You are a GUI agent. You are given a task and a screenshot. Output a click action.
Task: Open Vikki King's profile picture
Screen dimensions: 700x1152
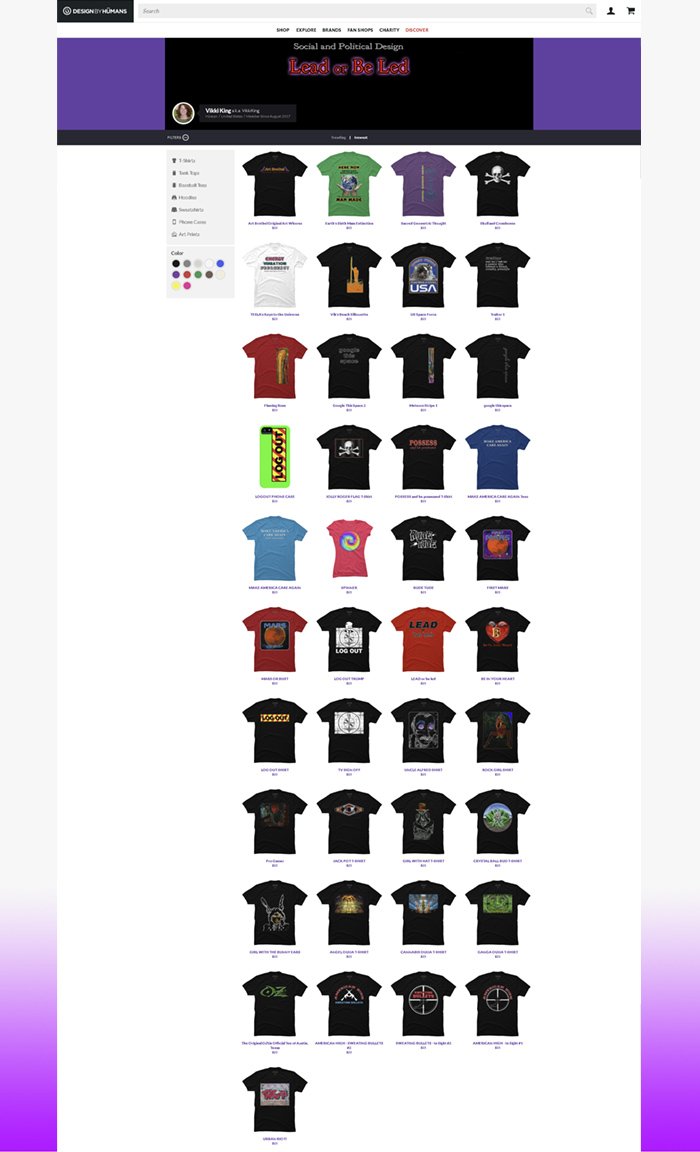pyautogui.click(x=183, y=113)
